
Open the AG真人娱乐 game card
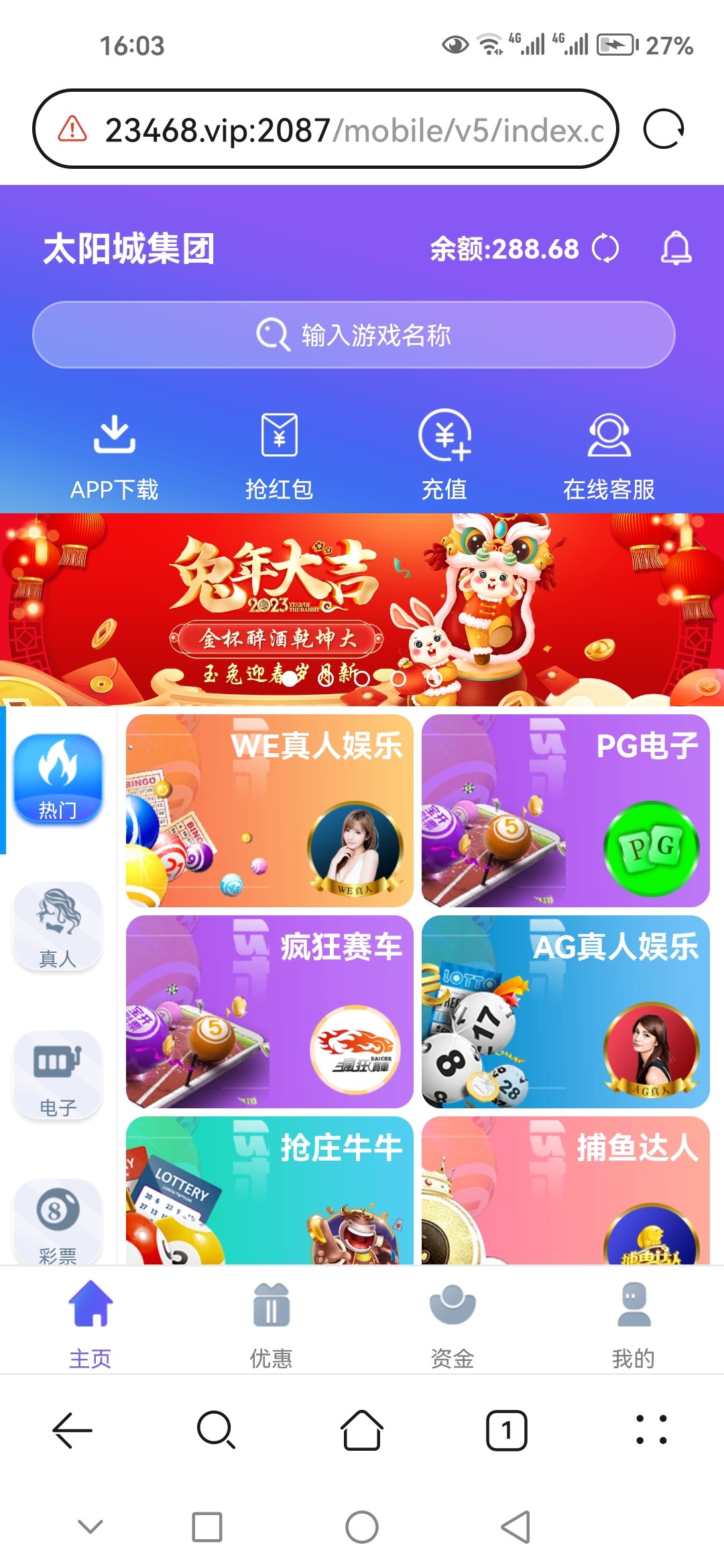click(x=565, y=1012)
